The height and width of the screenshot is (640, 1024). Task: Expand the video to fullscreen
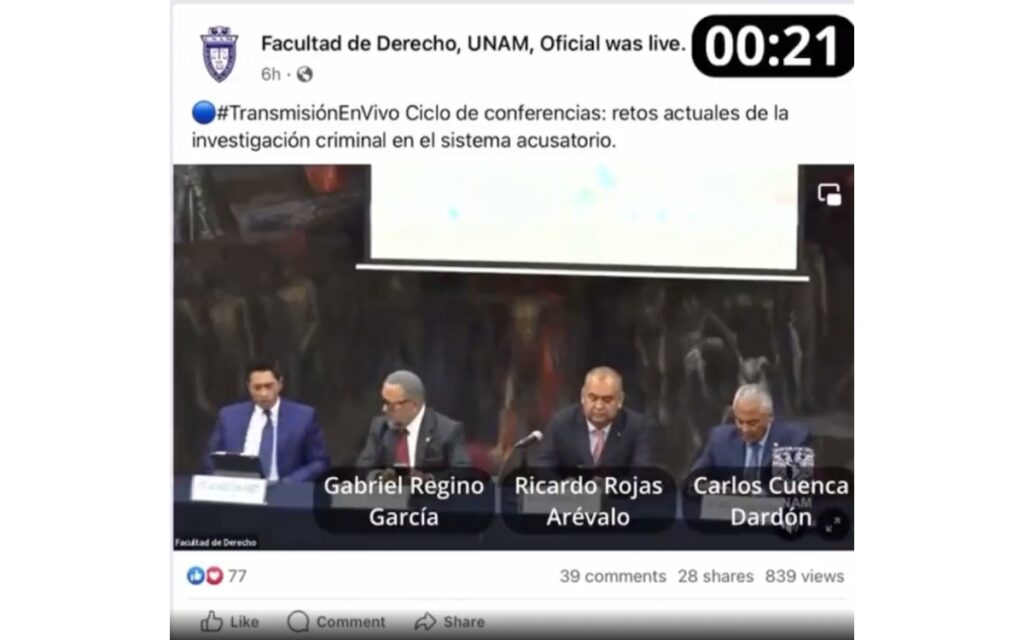coord(832,523)
